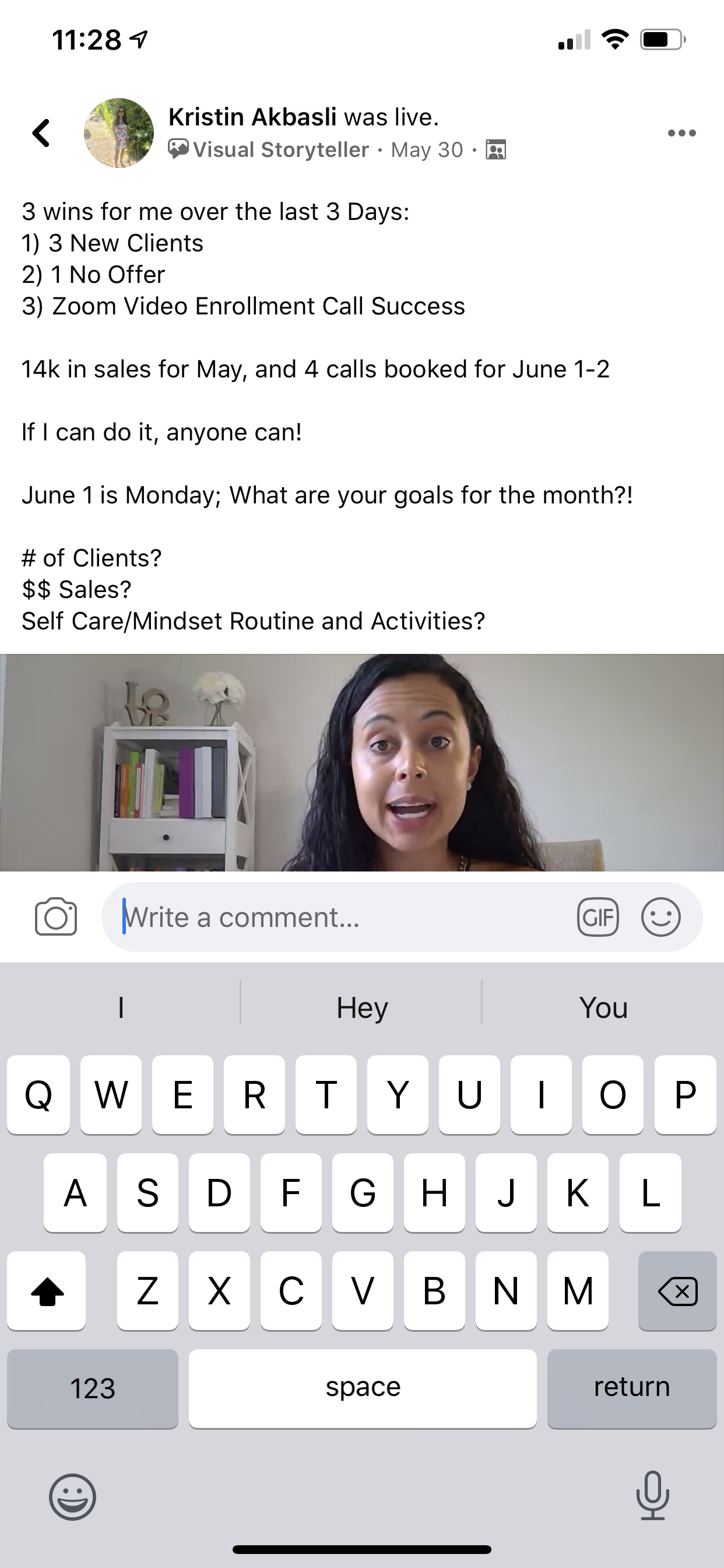Tap the return key

631,1388
